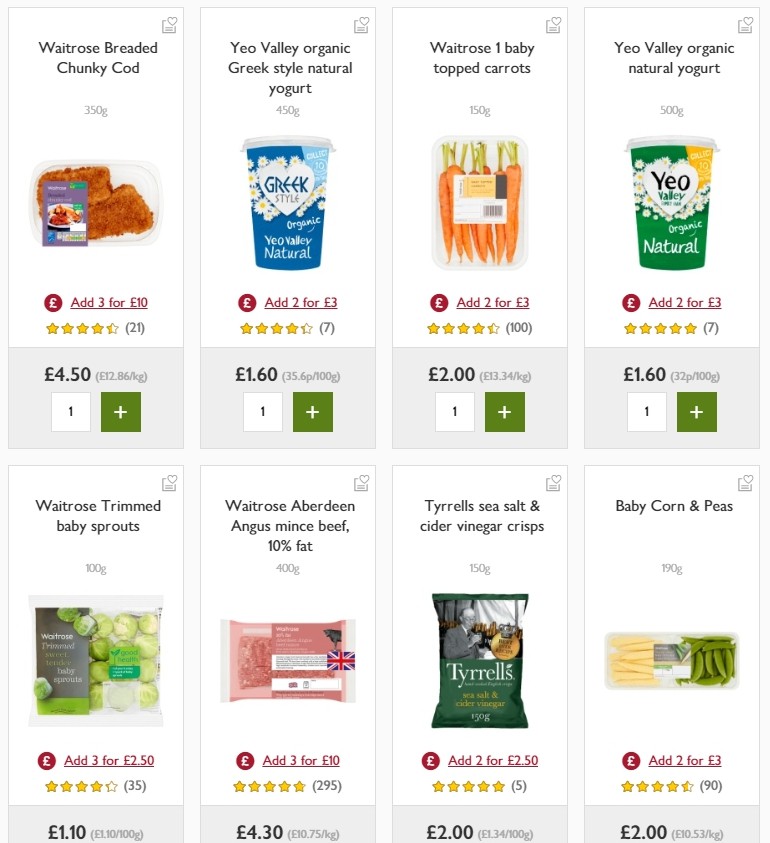Save Waitrose Breaded Chunky Cod to shopping list
770x843 pixels.
pos(169,24)
